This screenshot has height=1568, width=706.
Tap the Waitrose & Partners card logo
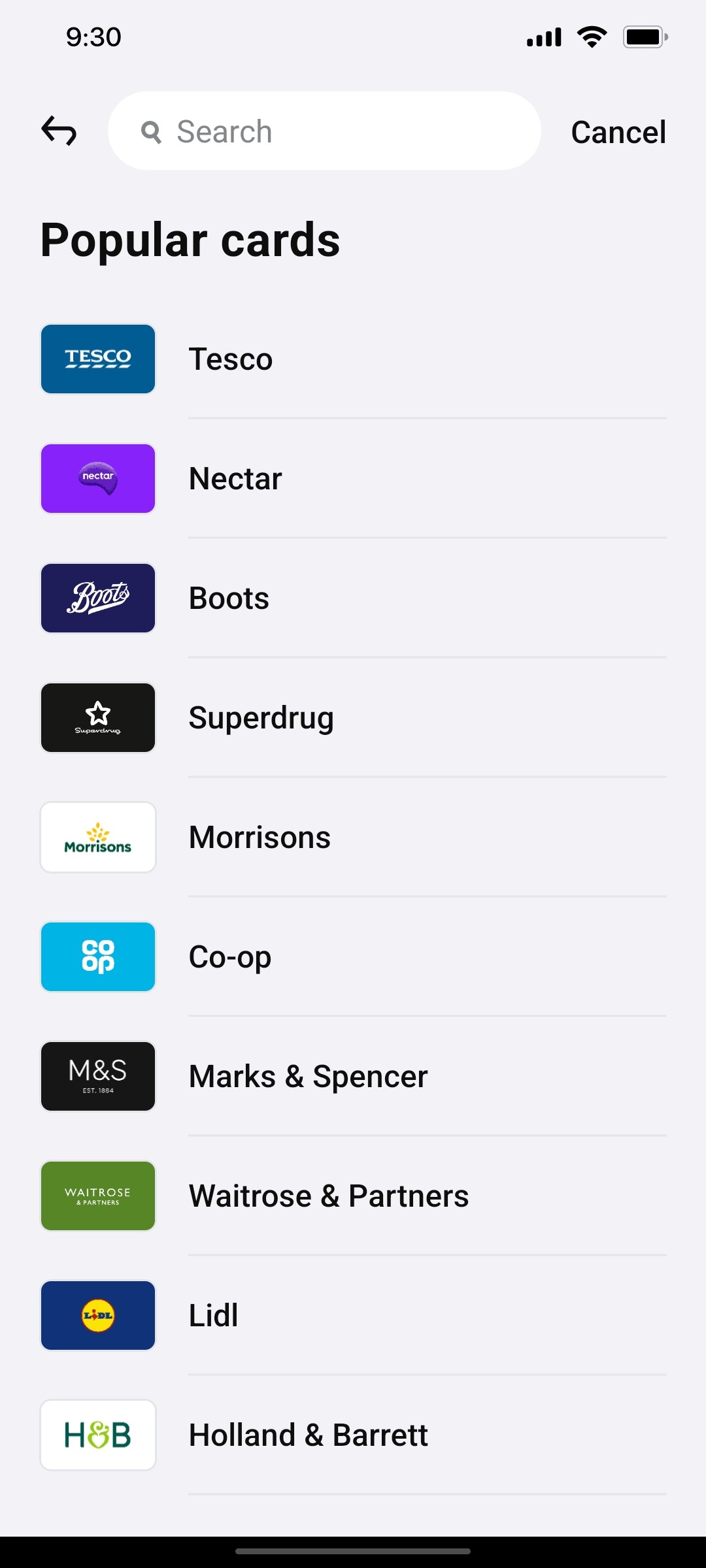coord(97,1196)
